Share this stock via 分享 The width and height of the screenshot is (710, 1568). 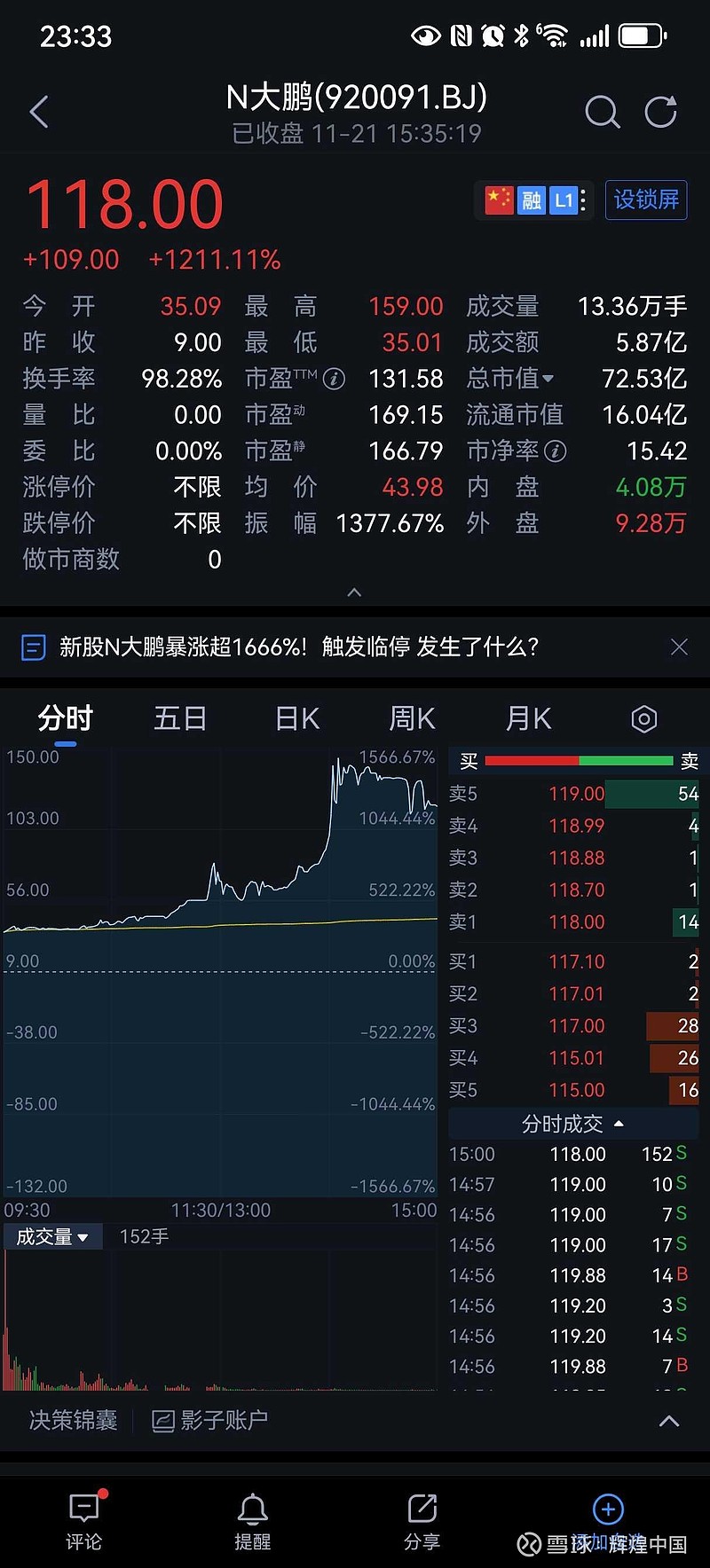(422, 1521)
